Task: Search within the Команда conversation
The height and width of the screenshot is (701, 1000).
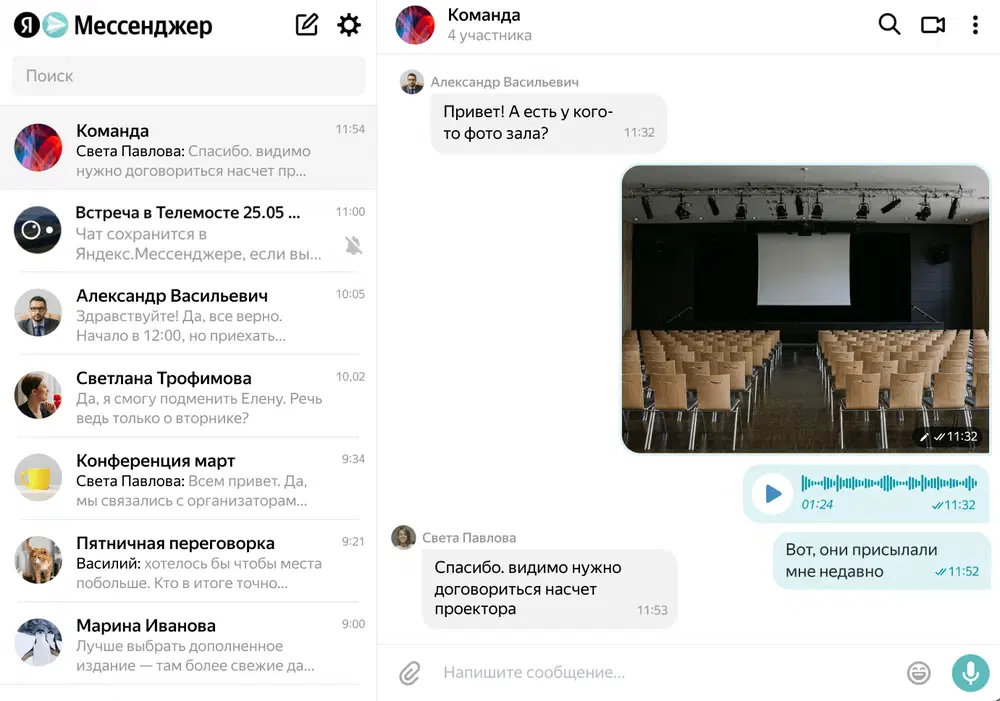Action: click(x=889, y=25)
